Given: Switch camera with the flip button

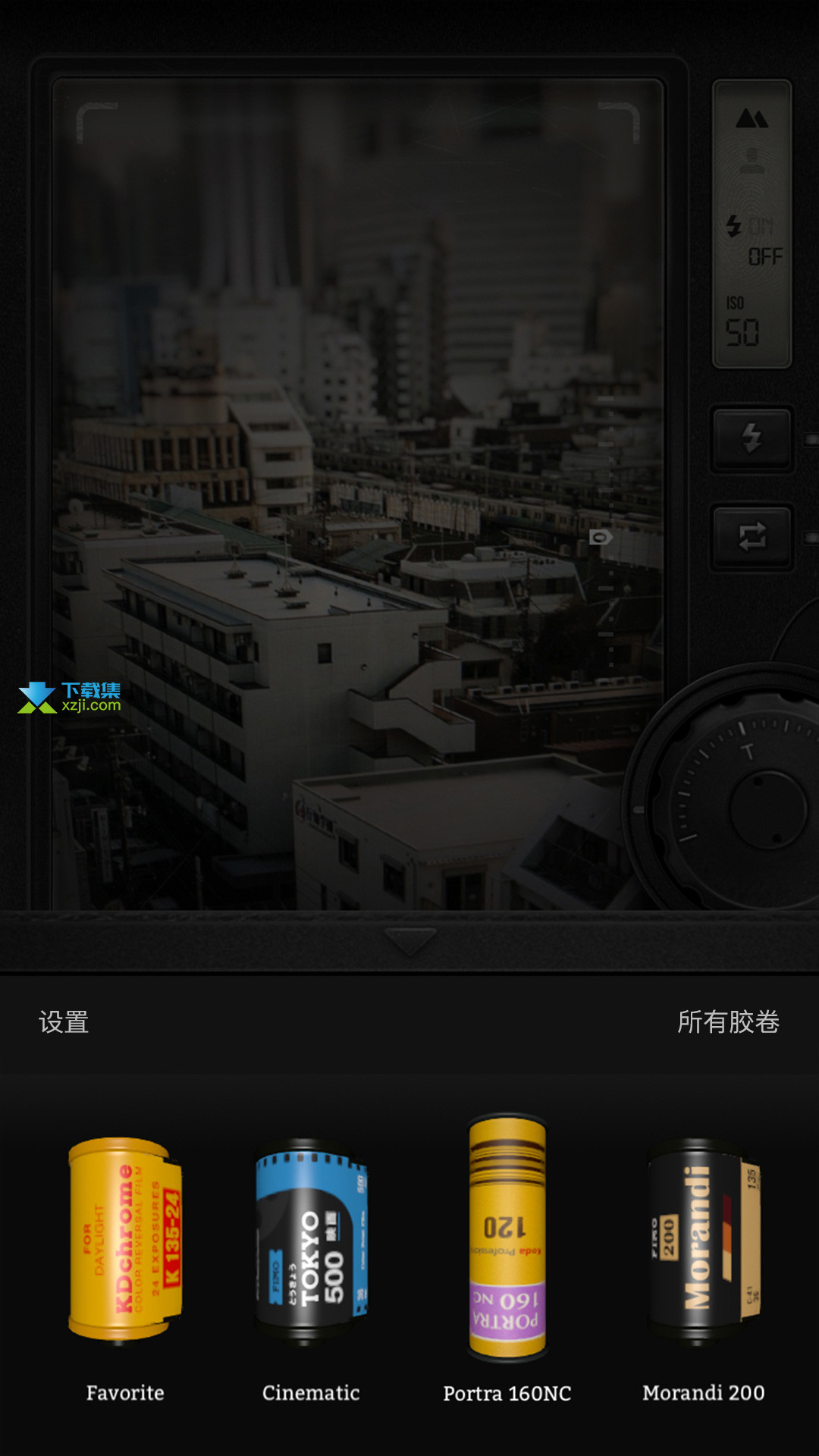Looking at the screenshot, I should coord(752,537).
